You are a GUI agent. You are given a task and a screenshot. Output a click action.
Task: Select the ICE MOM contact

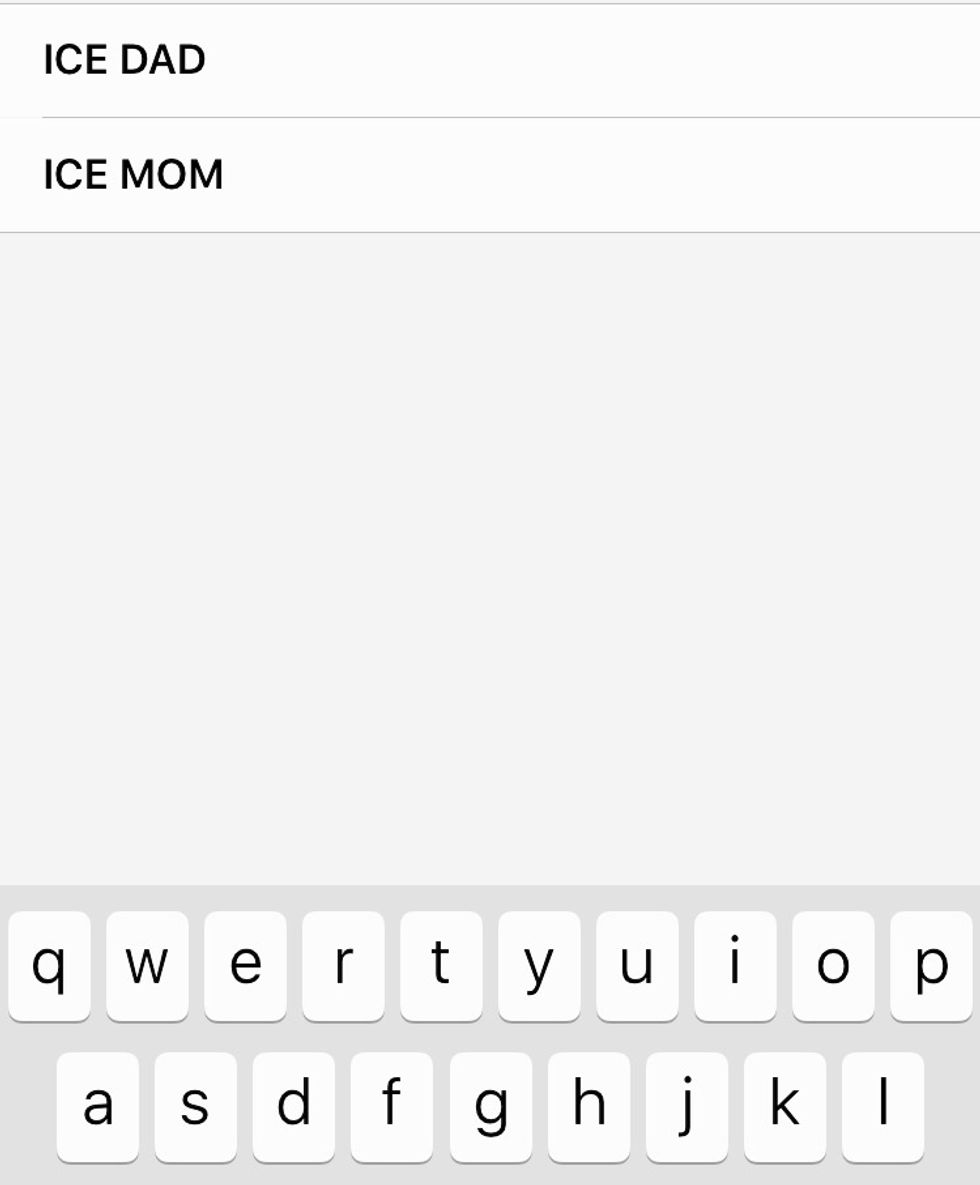(133, 175)
